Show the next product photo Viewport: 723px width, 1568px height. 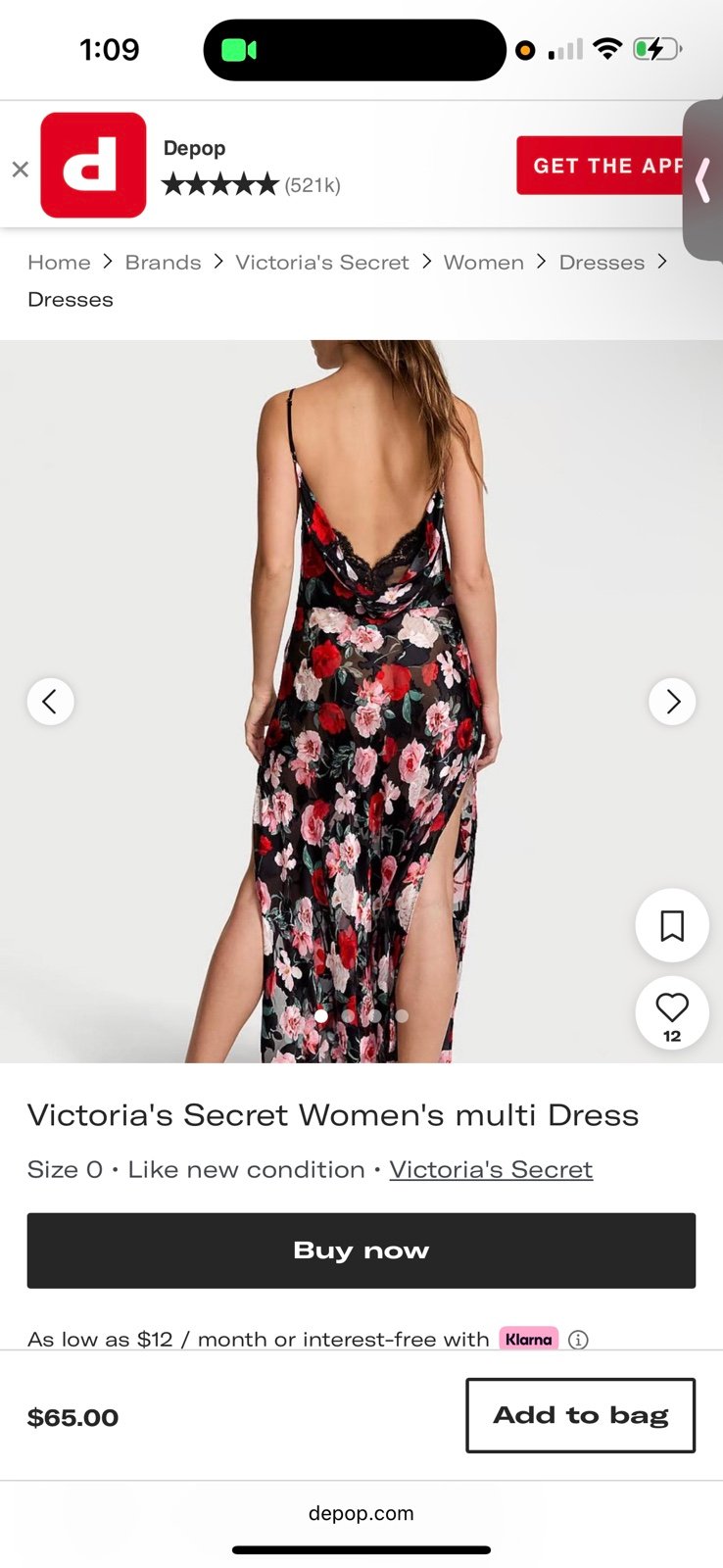click(x=672, y=702)
